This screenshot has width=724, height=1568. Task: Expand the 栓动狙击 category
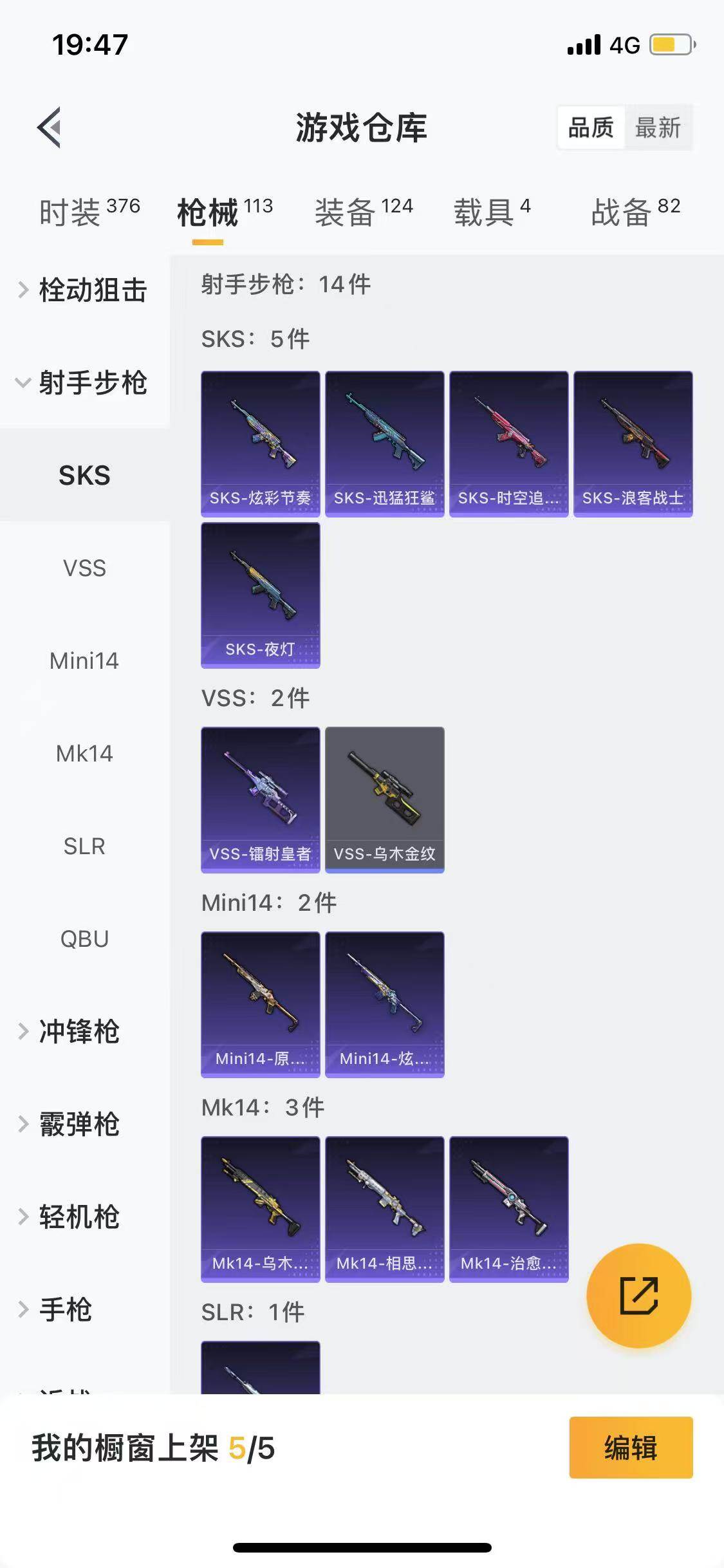(84, 290)
